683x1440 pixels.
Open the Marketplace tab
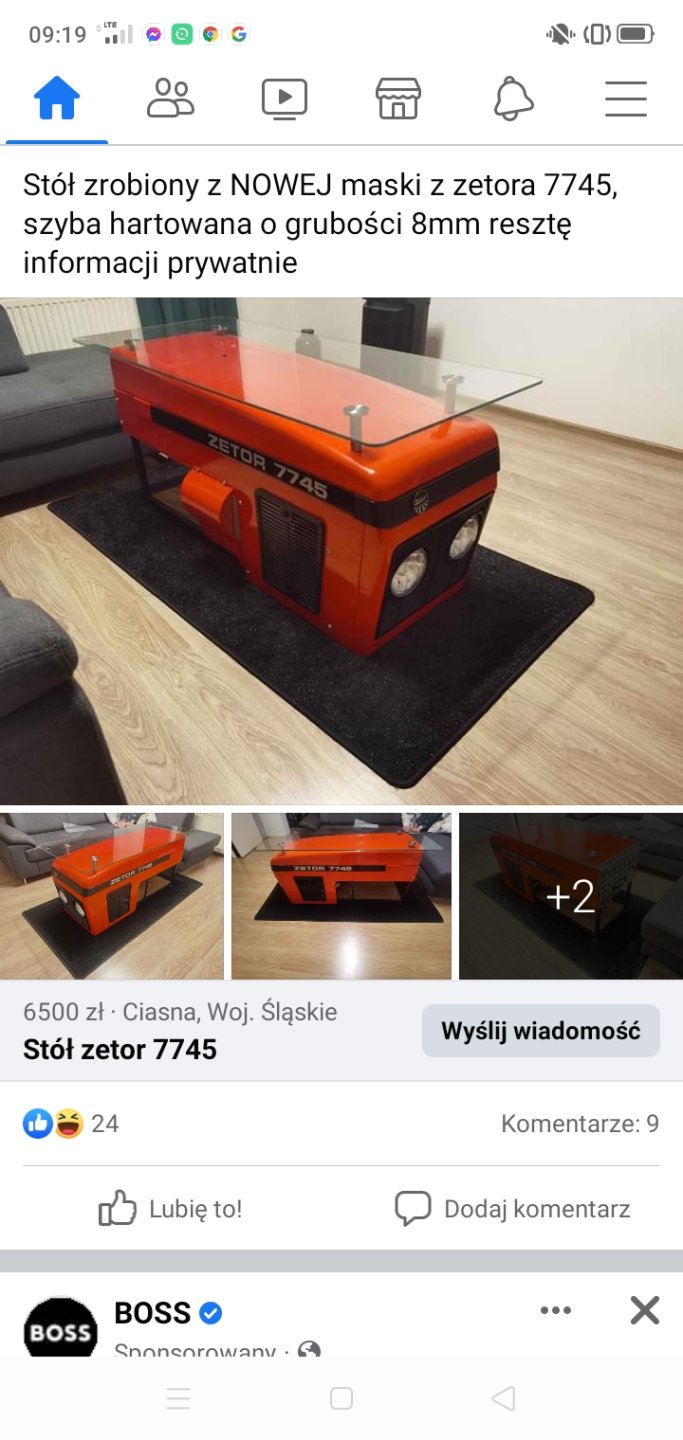(x=398, y=99)
